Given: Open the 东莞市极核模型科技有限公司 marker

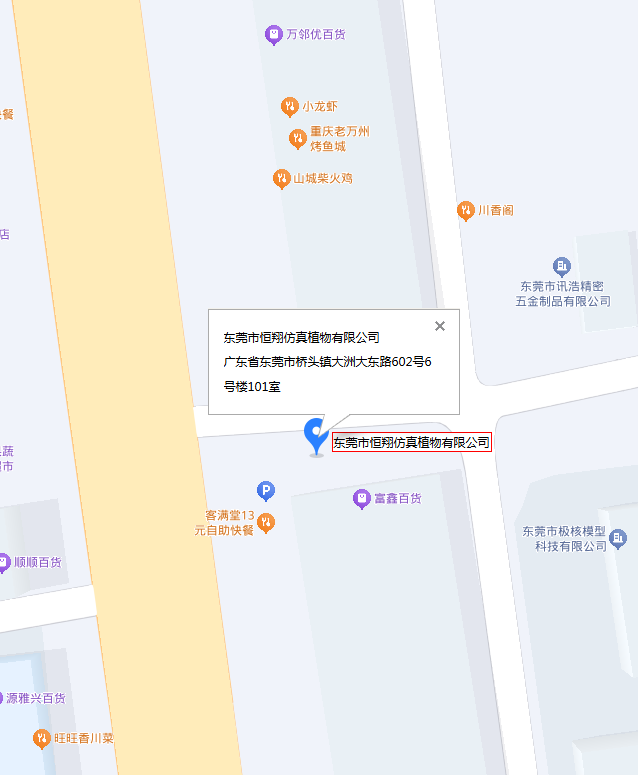Looking at the screenshot, I should [619, 539].
